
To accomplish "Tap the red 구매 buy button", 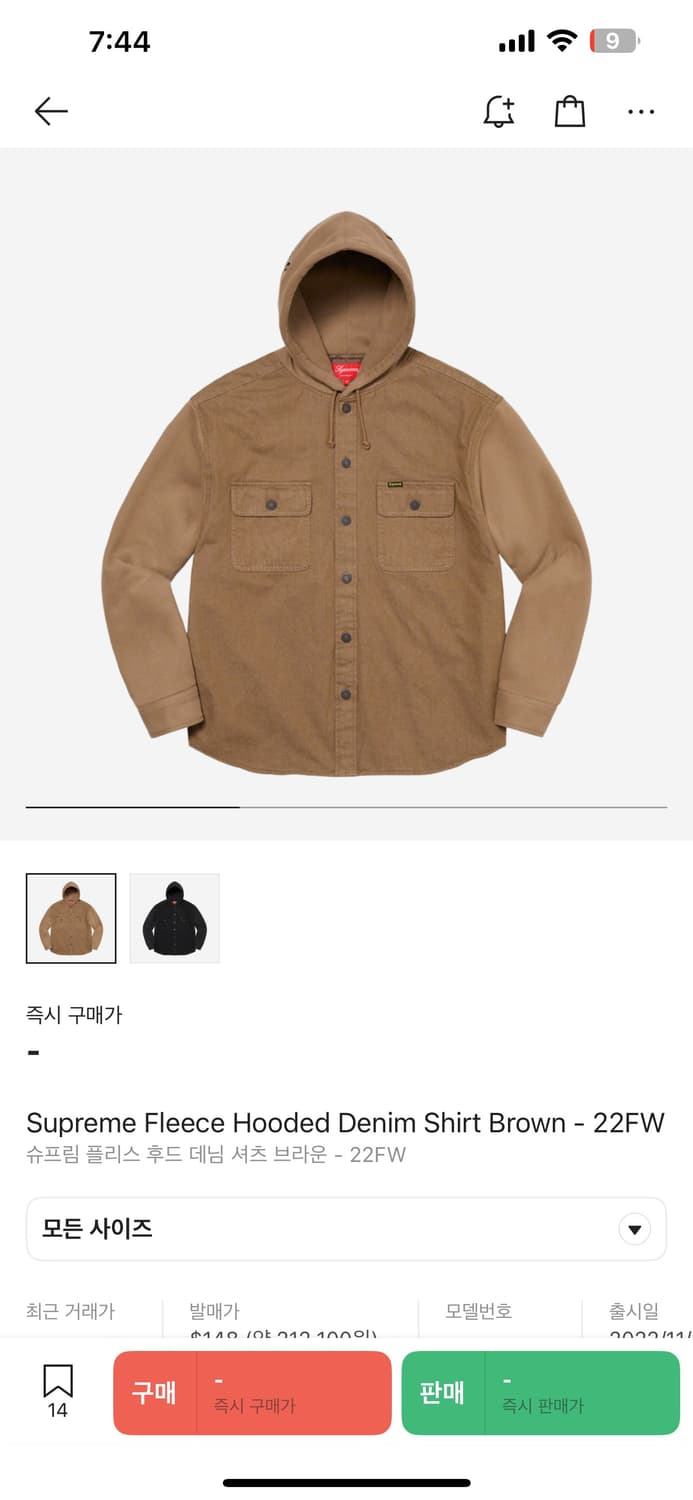I will pos(252,1393).
